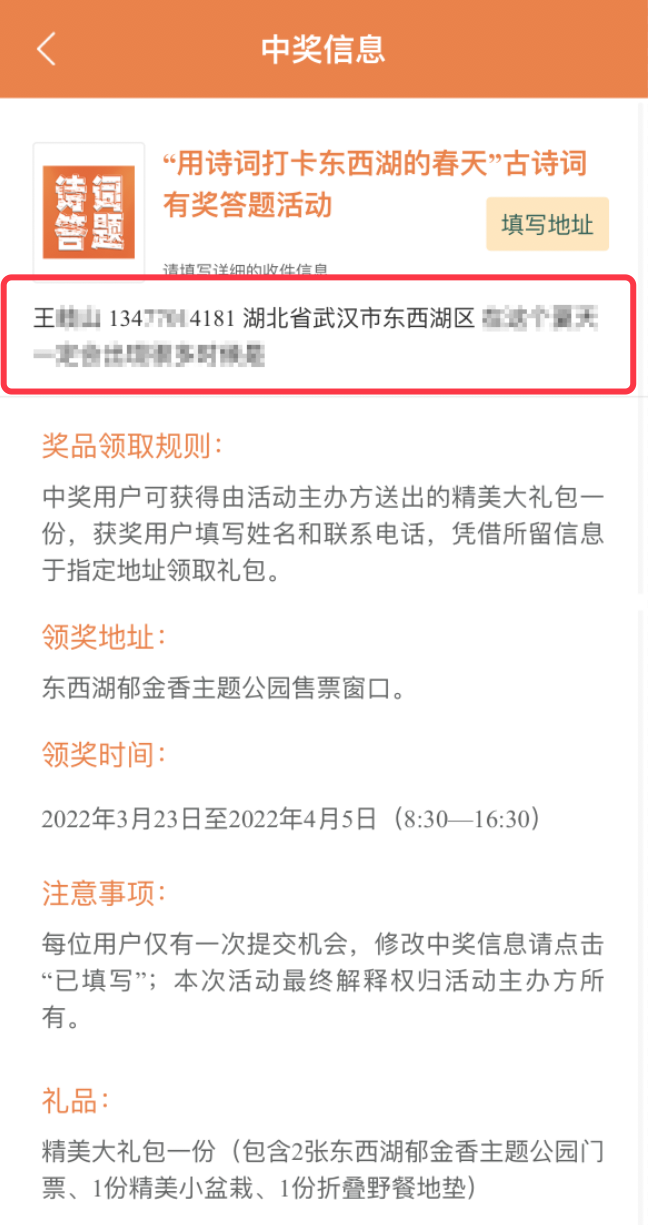Tap the 填写地址 button

(547, 224)
